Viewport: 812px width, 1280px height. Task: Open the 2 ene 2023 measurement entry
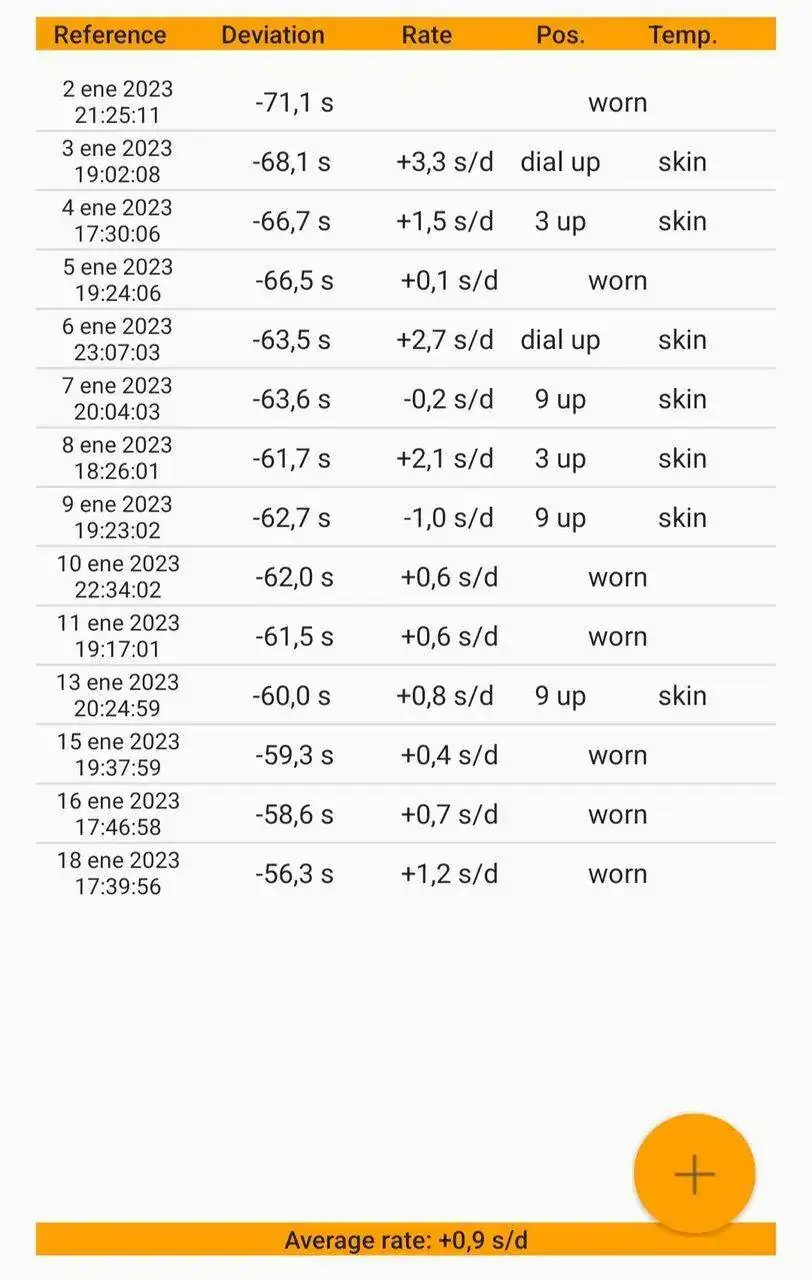[405, 102]
